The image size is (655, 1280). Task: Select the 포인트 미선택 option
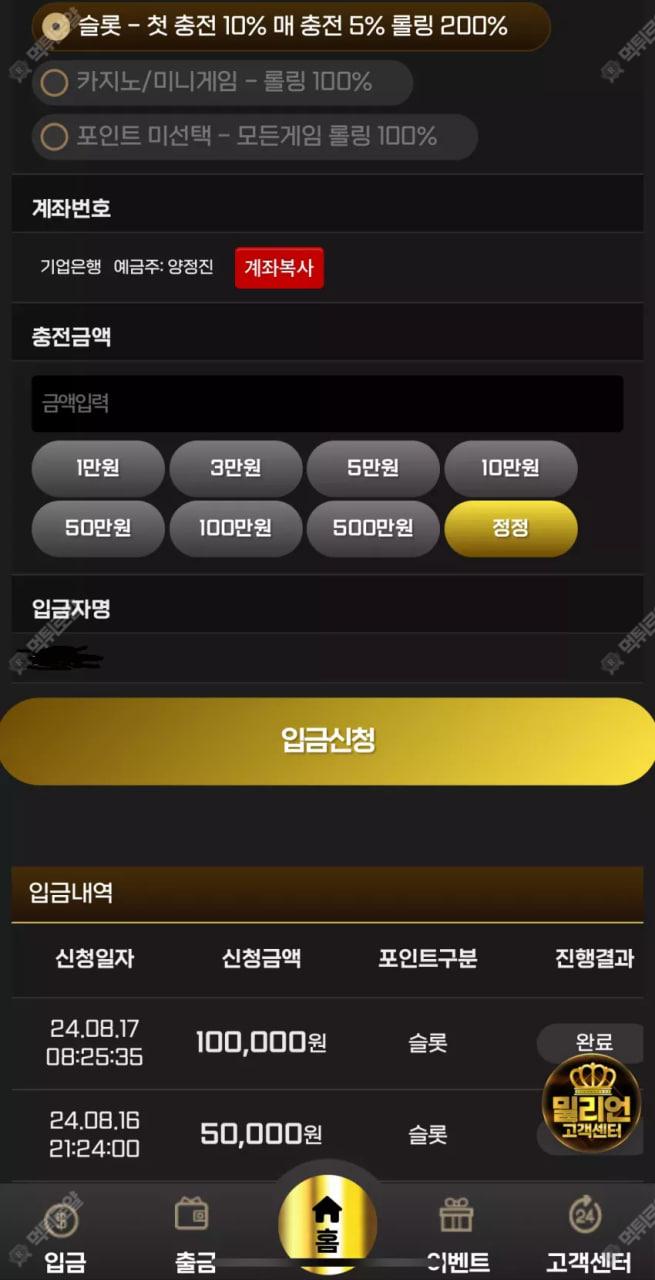point(55,137)
